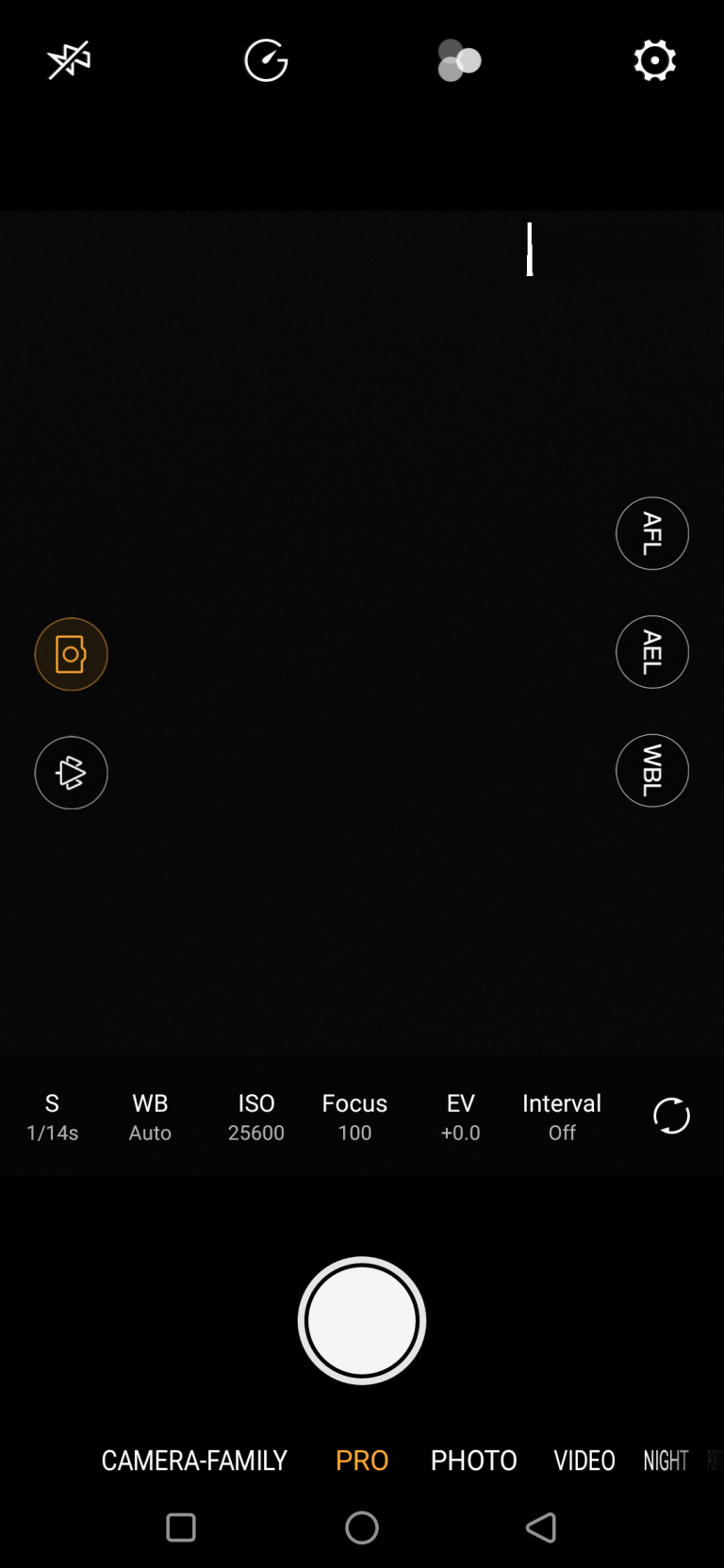This screenshot has height=1568, width=724.
Task: Switch to VIDEO mode
Action: [584, 1461]
